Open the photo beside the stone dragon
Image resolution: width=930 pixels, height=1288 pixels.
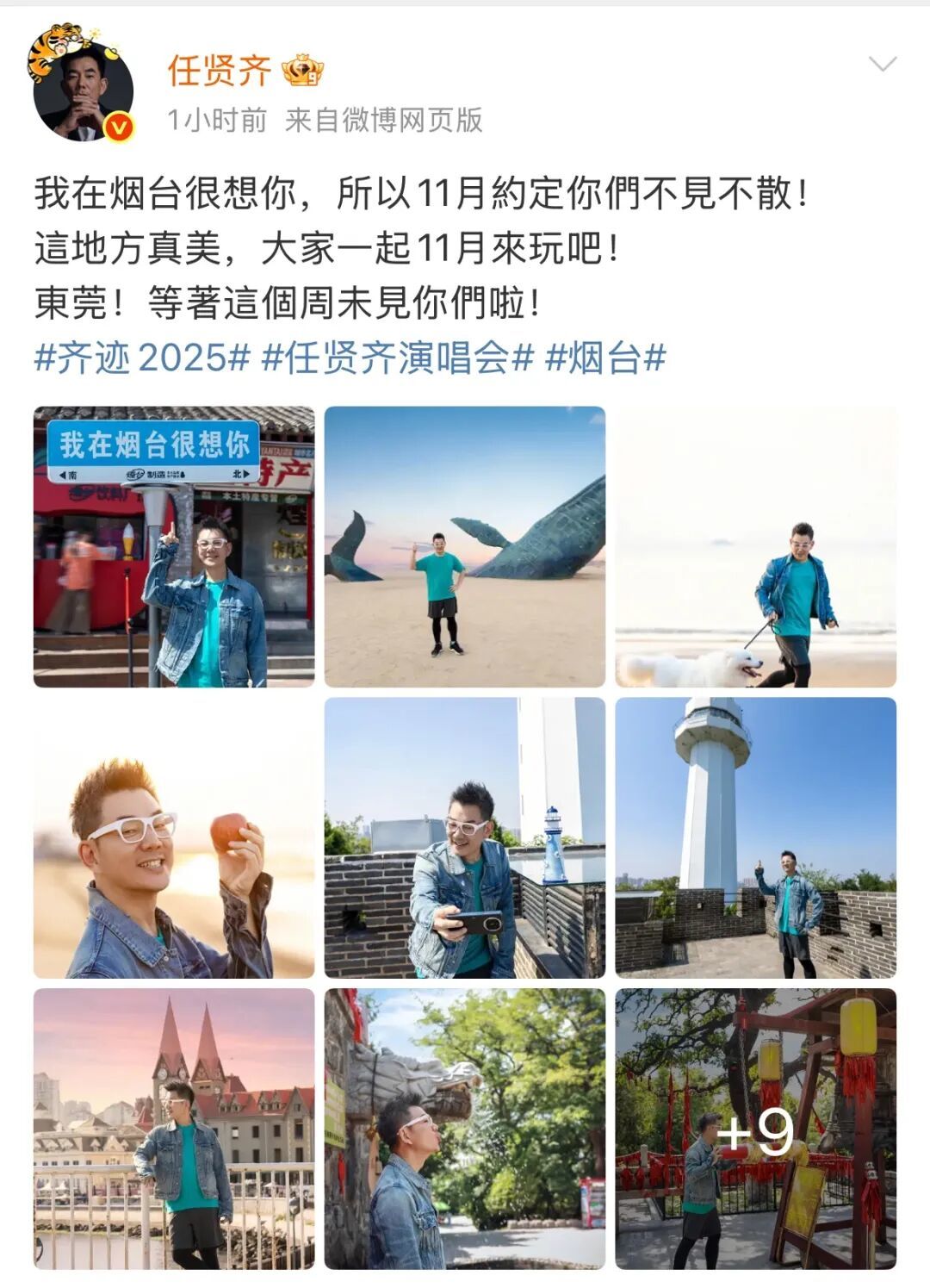coord(465,1129)
